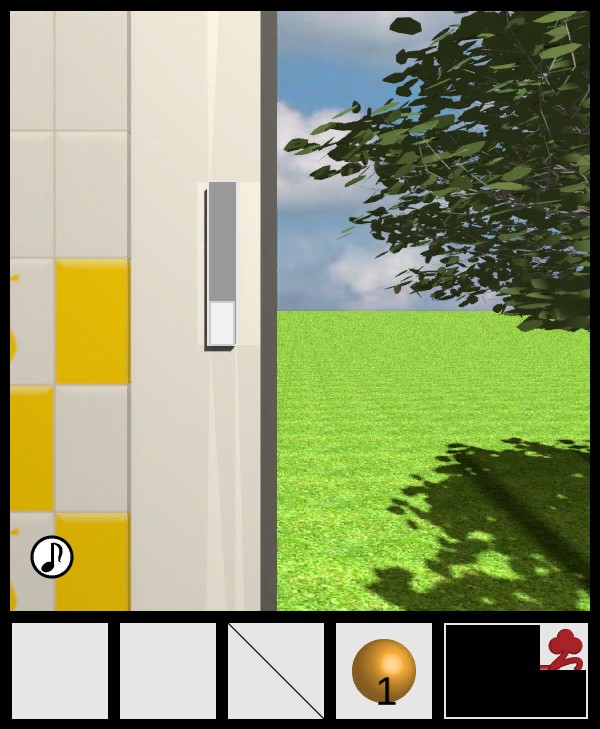Select the gold ball numbered 1

point(384,671)
